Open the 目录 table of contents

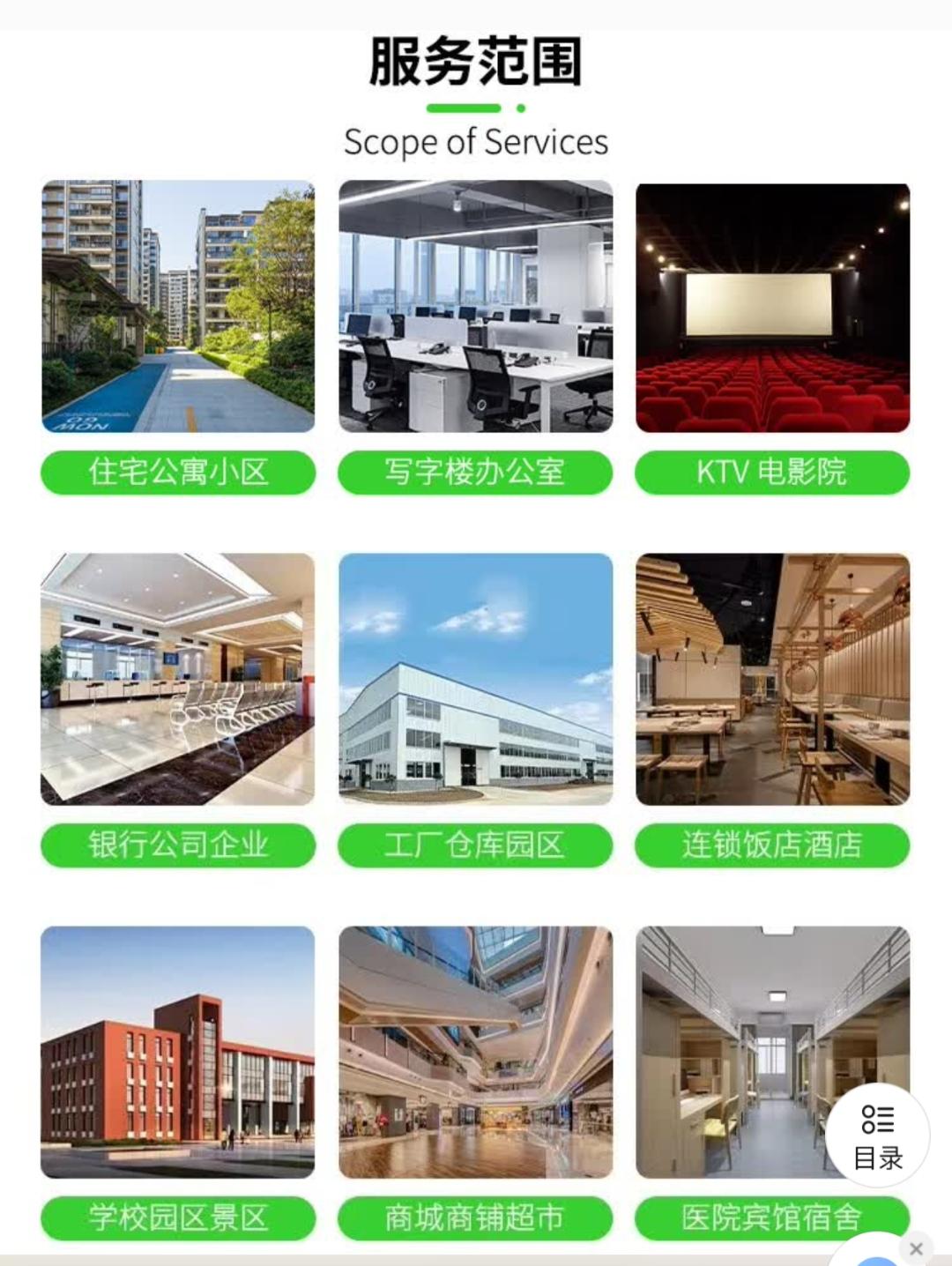(x=877, y=1136)
